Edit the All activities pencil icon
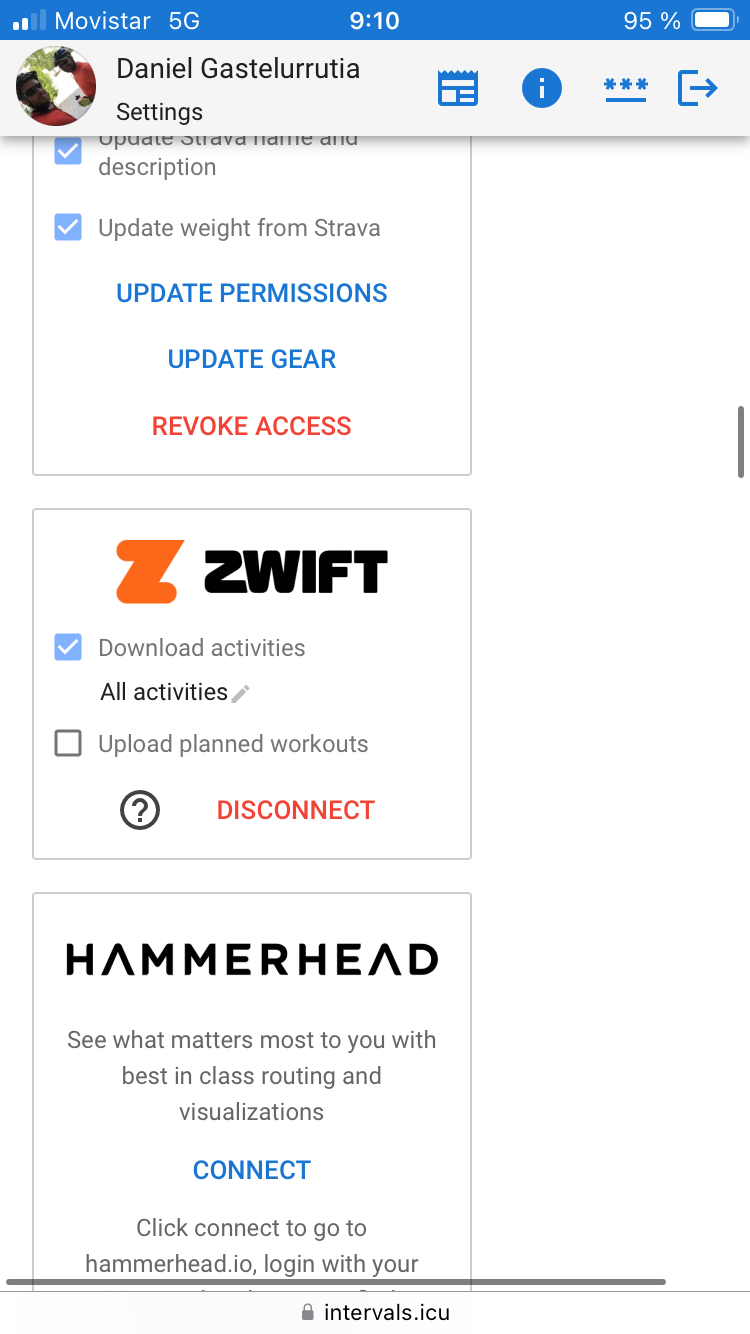 (240, 693)
